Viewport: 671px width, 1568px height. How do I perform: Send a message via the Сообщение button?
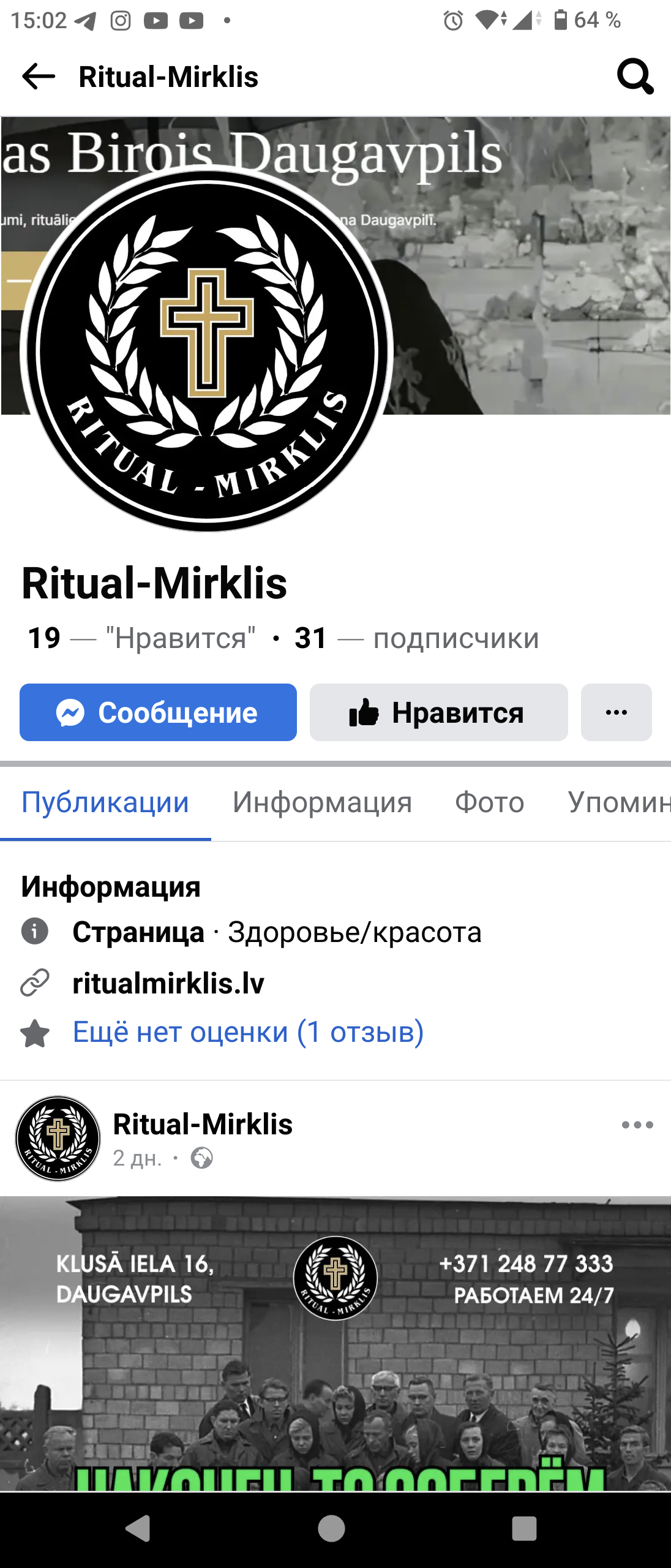point(158,712)
